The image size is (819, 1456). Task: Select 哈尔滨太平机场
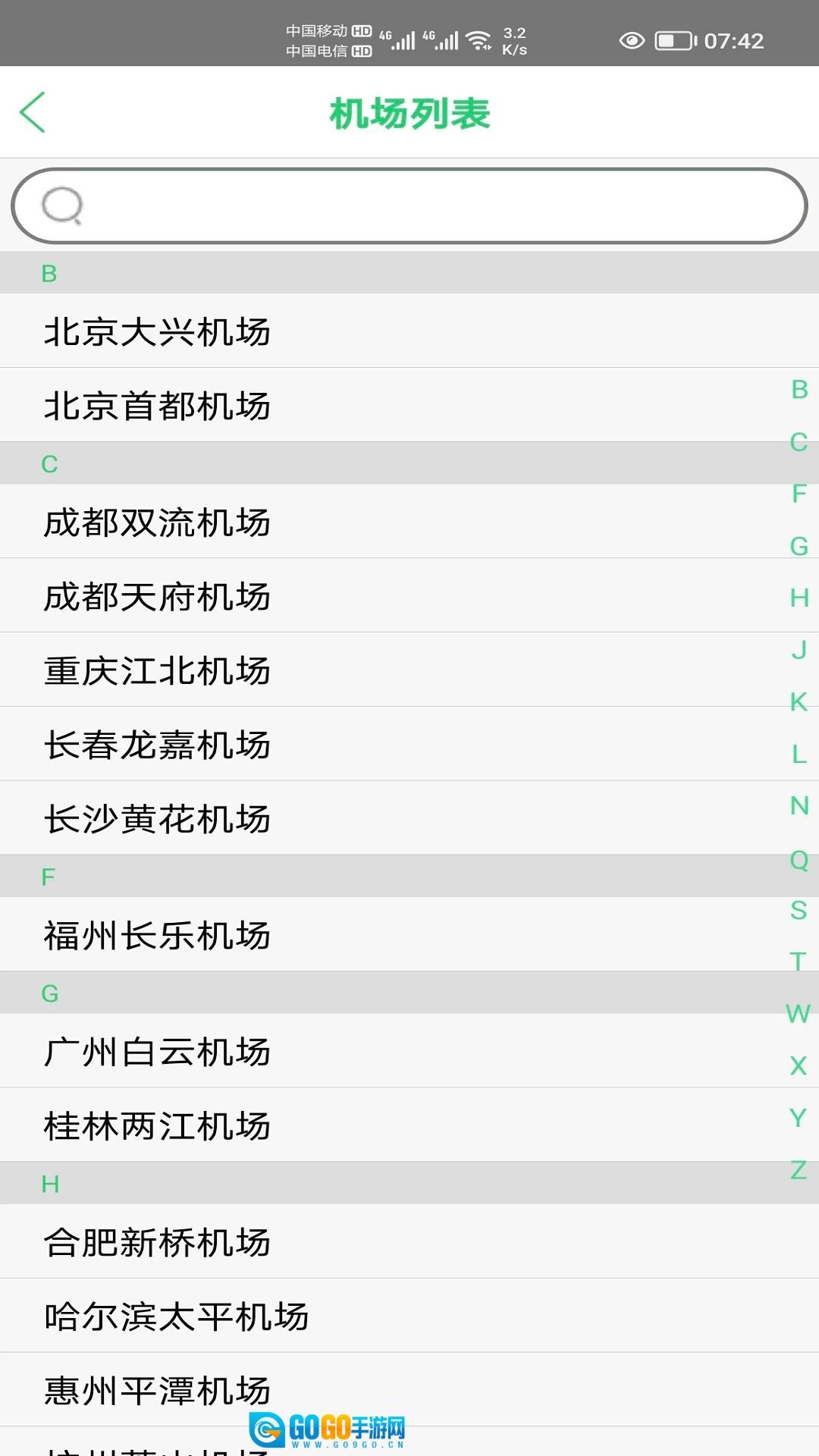pos(177,1316)
